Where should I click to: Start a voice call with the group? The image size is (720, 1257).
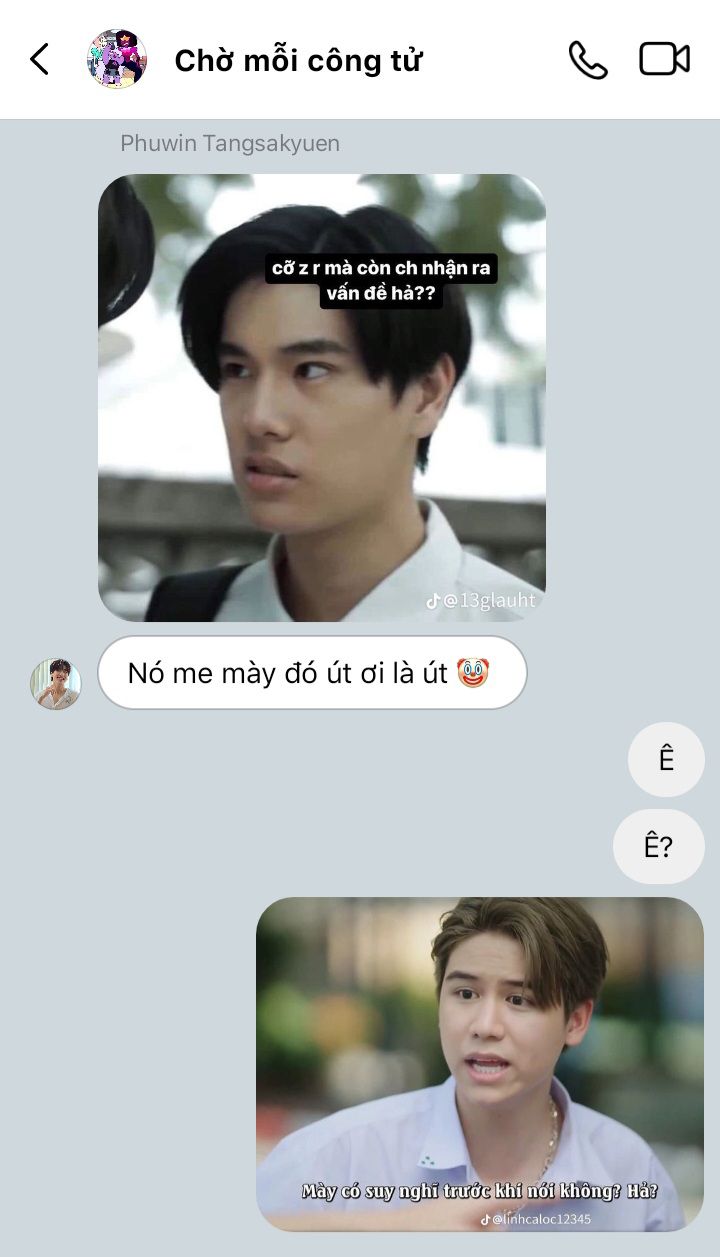(x=587, y=60)
